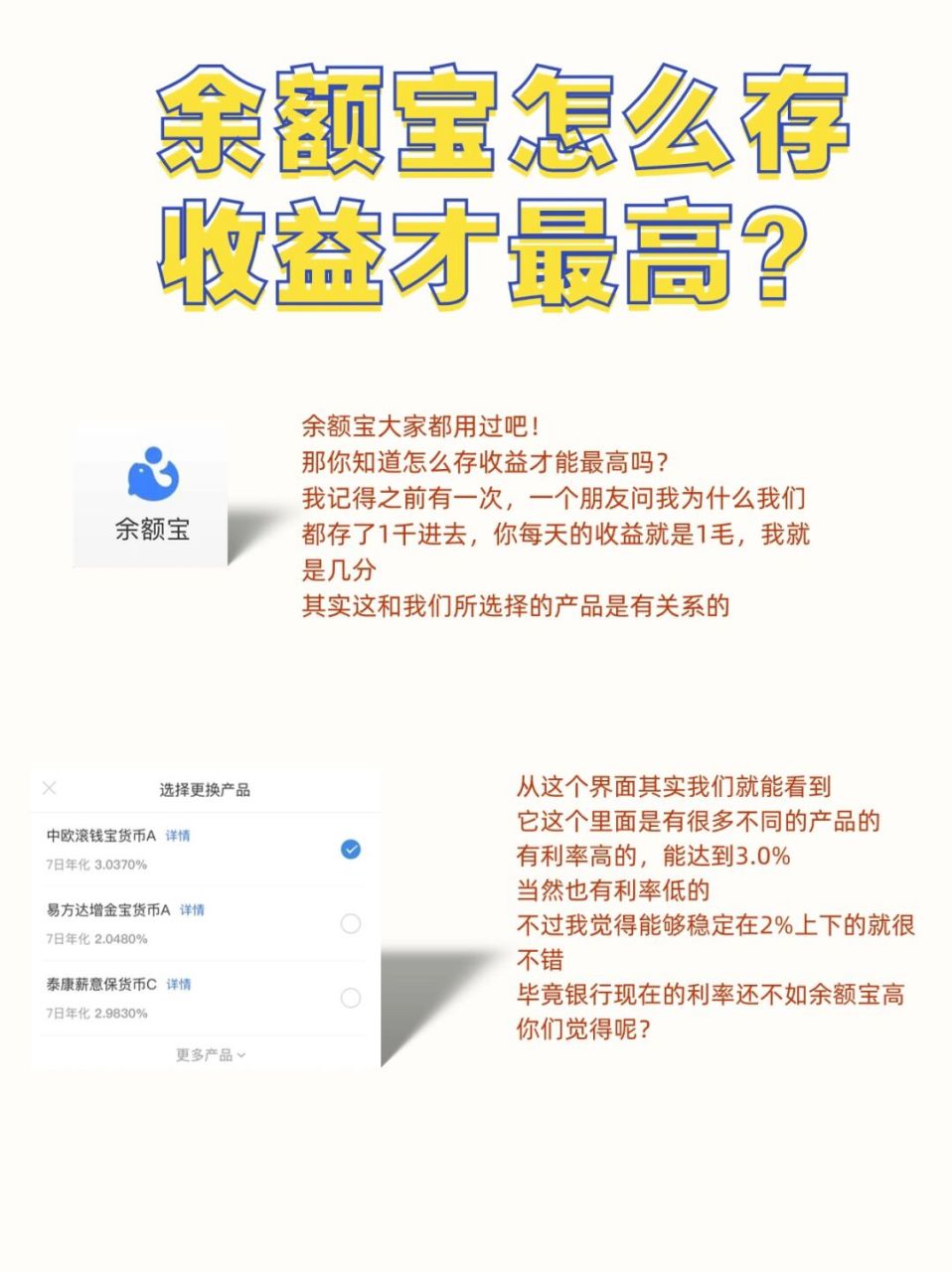Click the blue checkmark beside 中欧滚钱宝货币A
Screen dimensions: 952x1272
350,850
